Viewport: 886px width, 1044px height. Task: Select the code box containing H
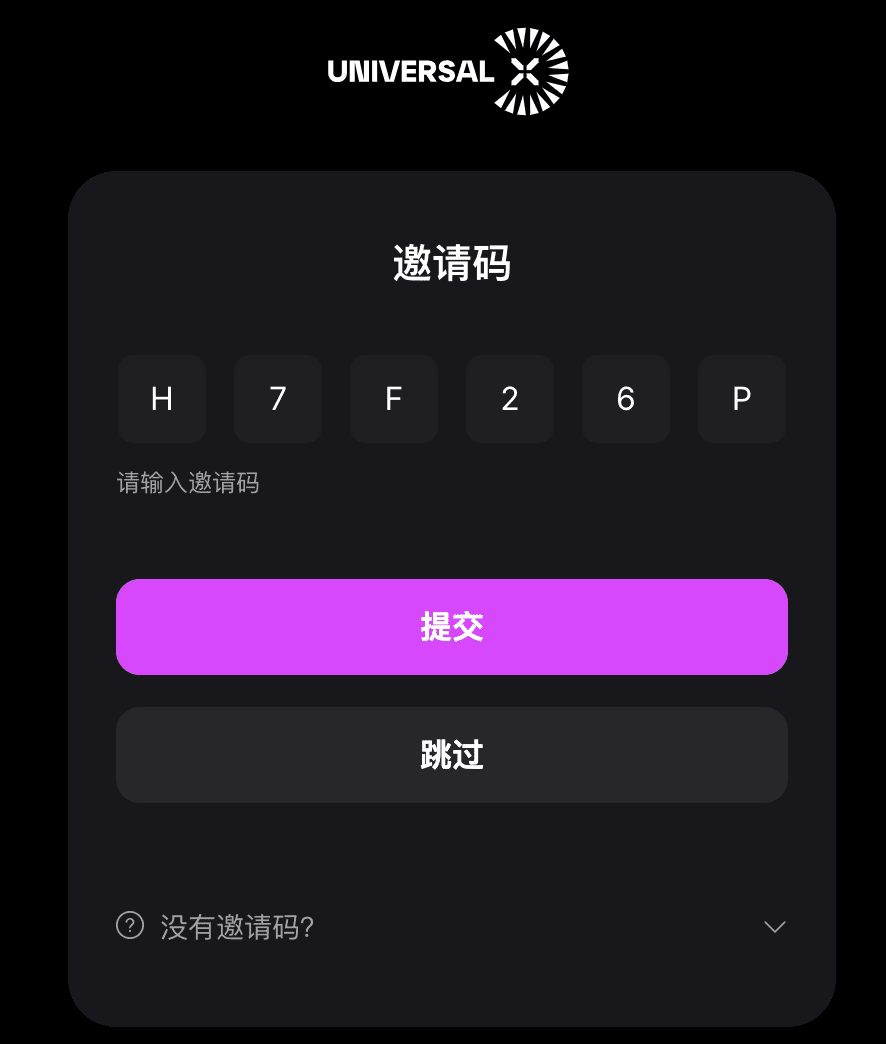pyautogui.click(x=162, y=399)
